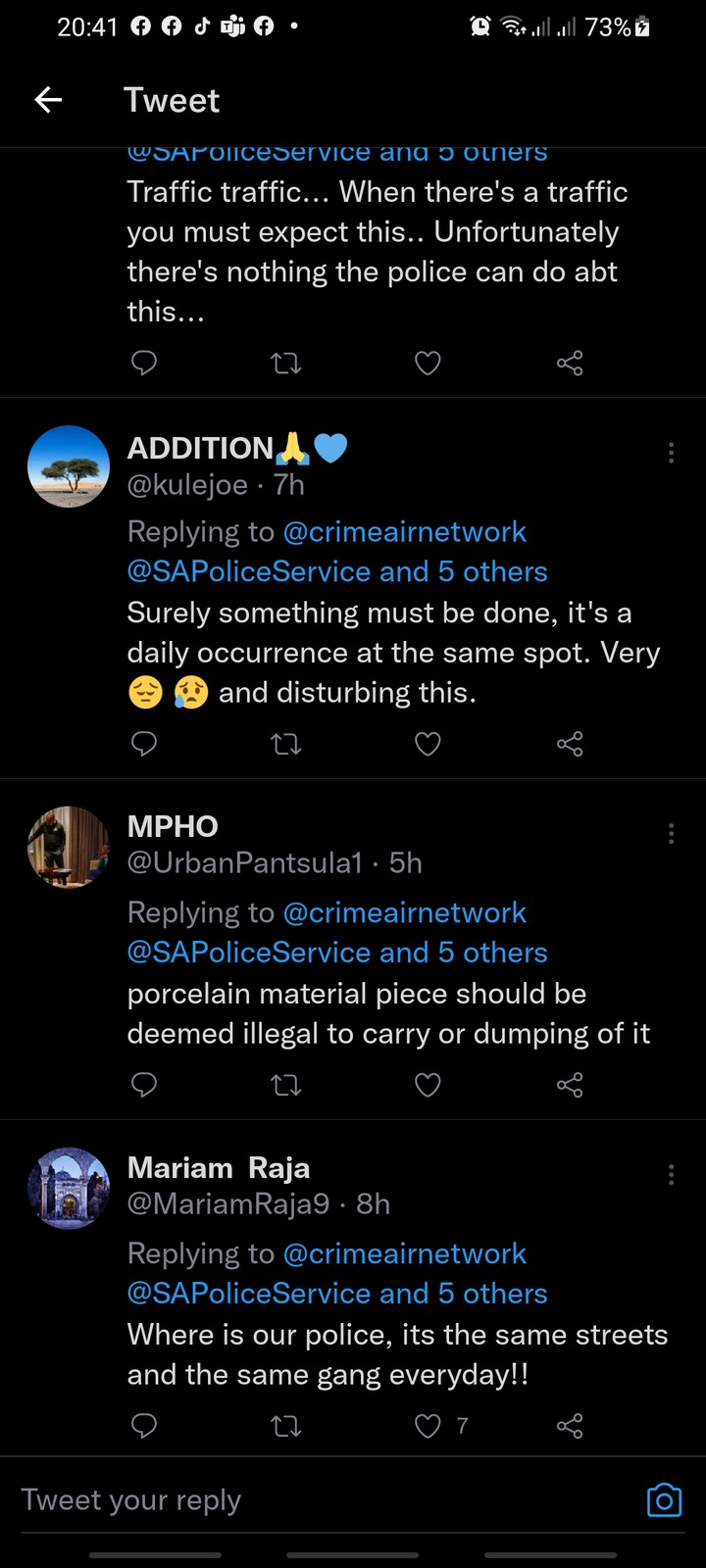Retweet MPHO's porcelain tweet

[285, 1085]
